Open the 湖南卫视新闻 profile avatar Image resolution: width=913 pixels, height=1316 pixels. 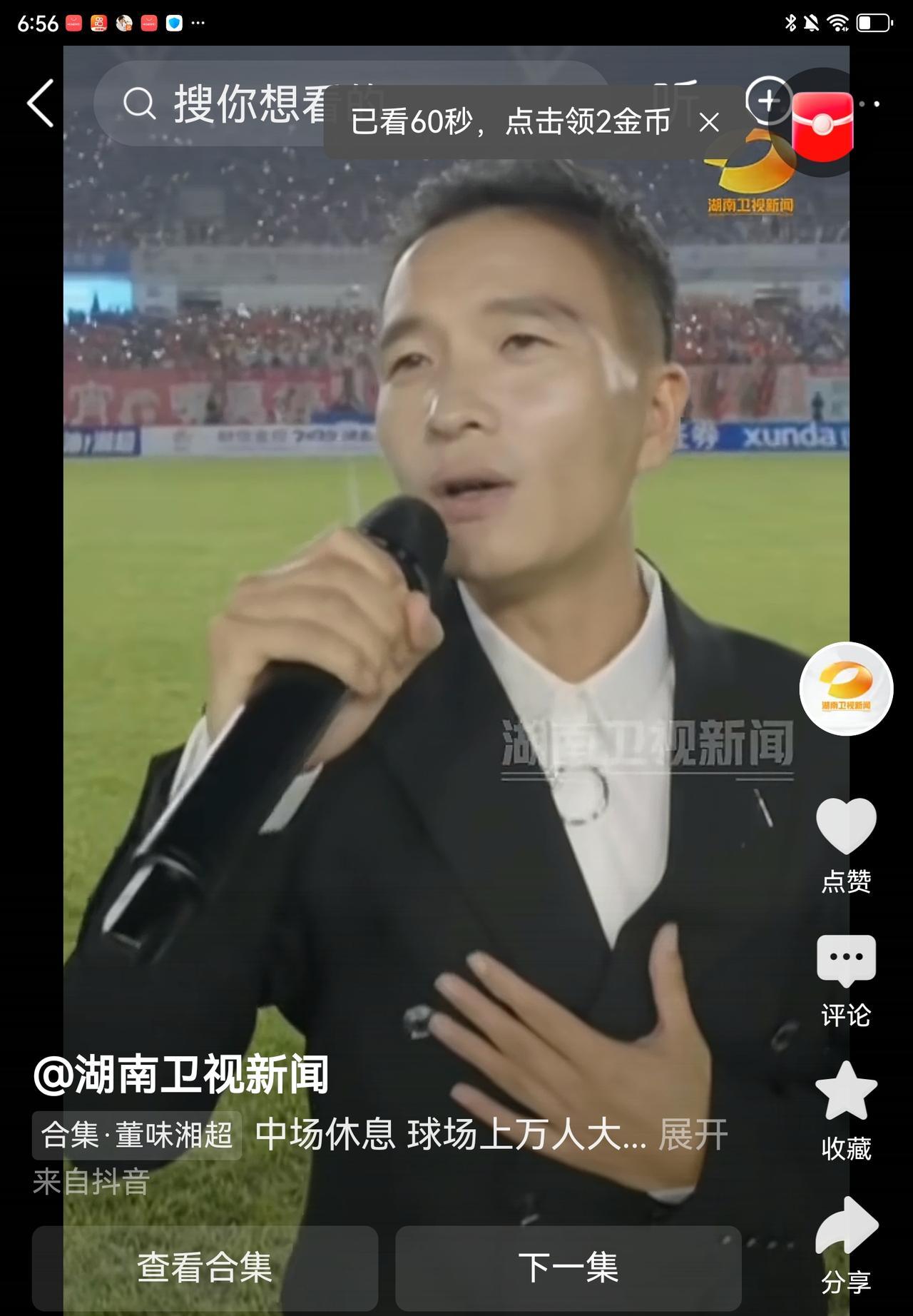(x=846, y=689)
